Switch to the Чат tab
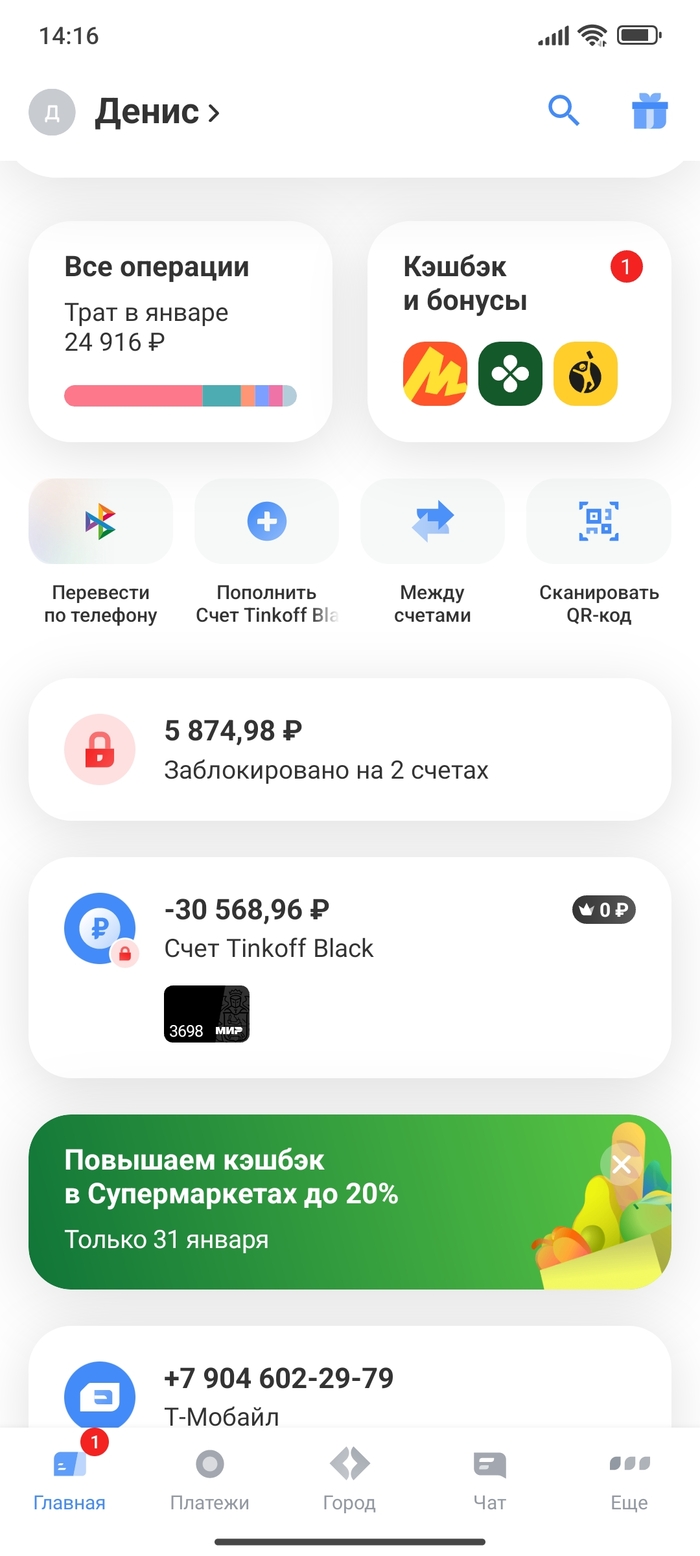 tap(489, 1480)
